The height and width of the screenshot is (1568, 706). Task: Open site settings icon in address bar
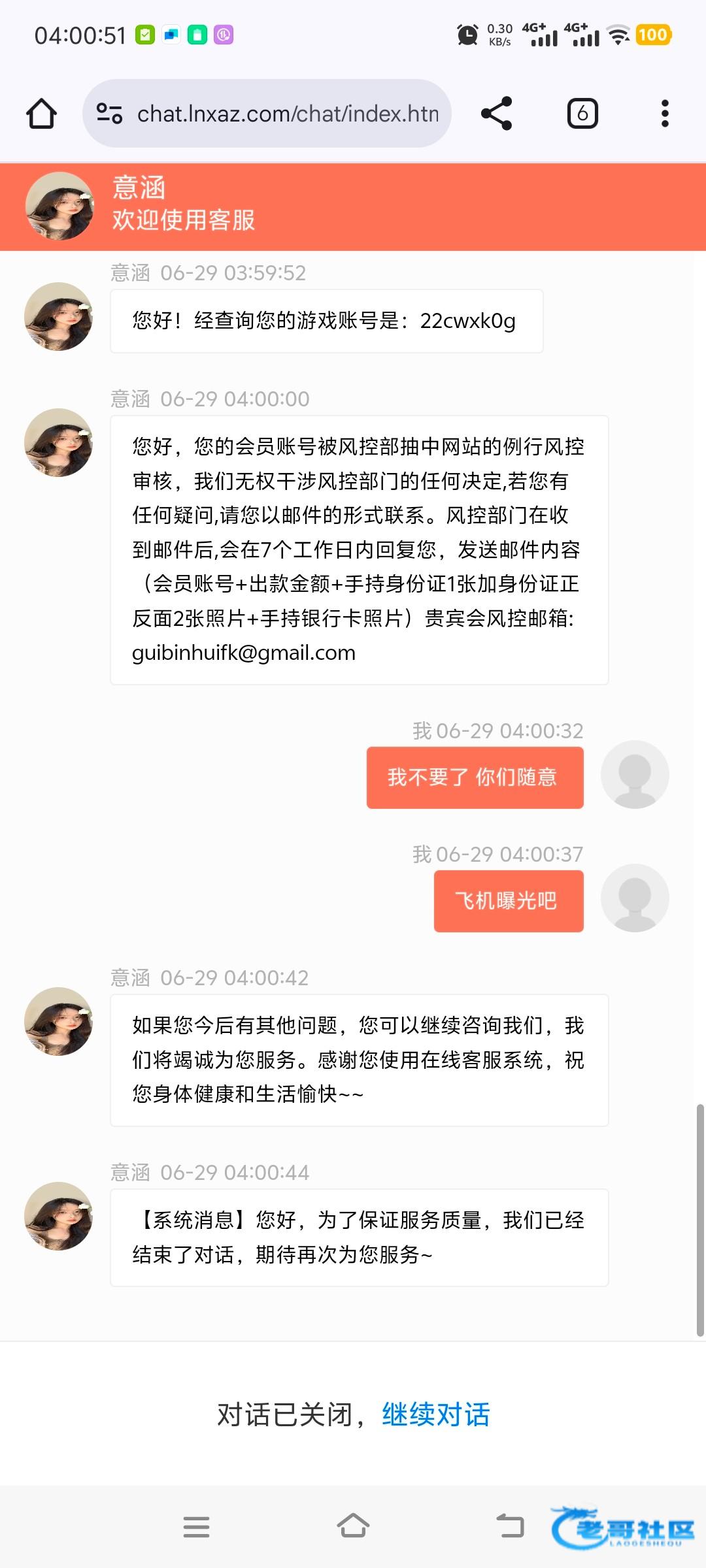coord(109,114)
